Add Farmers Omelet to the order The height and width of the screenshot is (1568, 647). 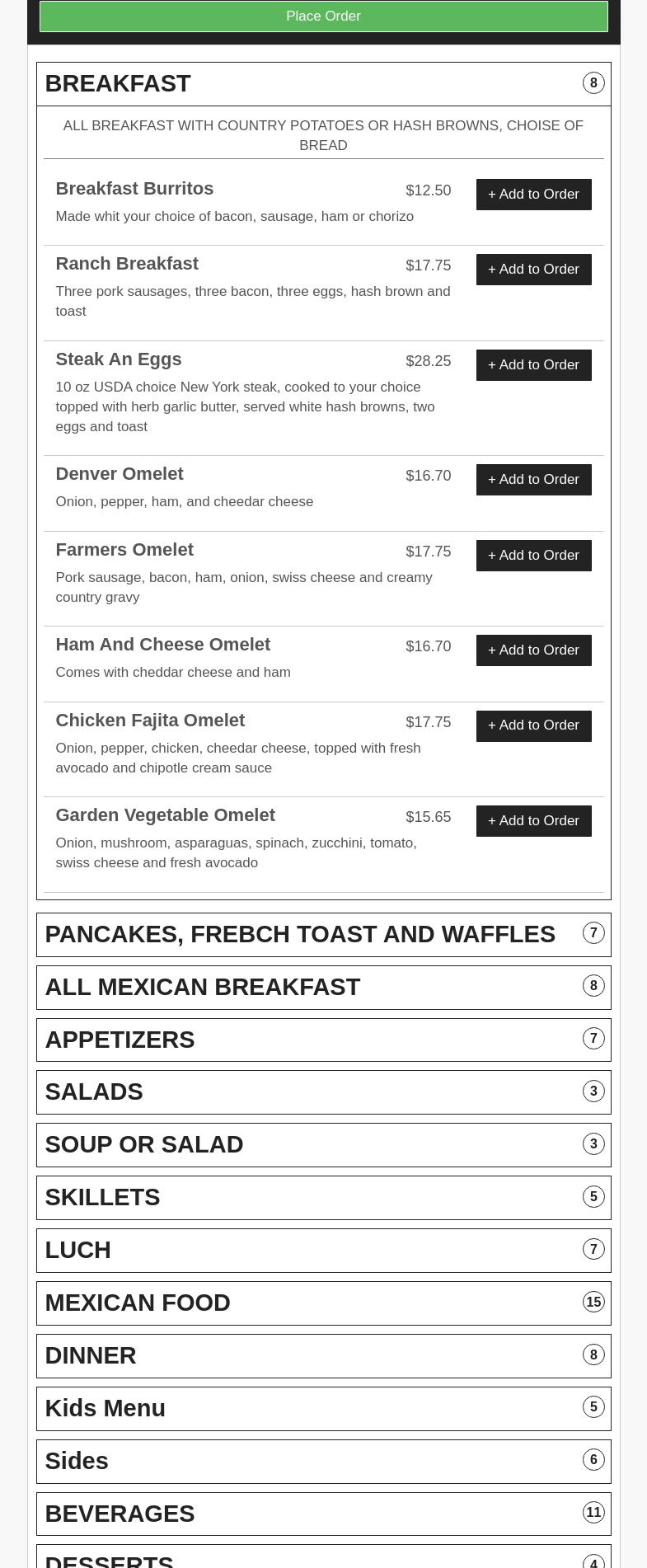pos(533,555)
